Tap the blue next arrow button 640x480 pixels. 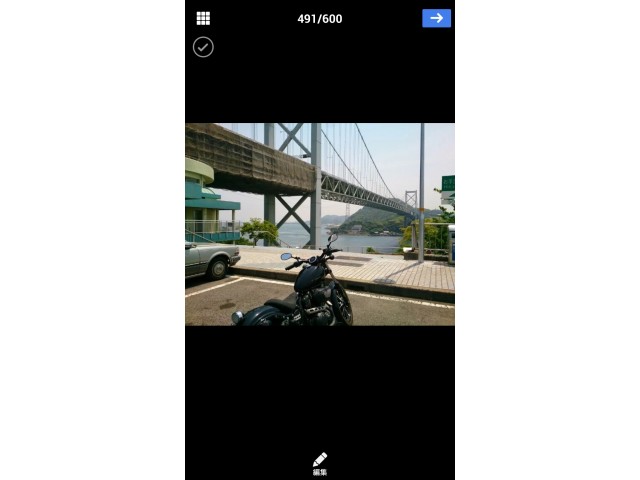click(436, 18)
